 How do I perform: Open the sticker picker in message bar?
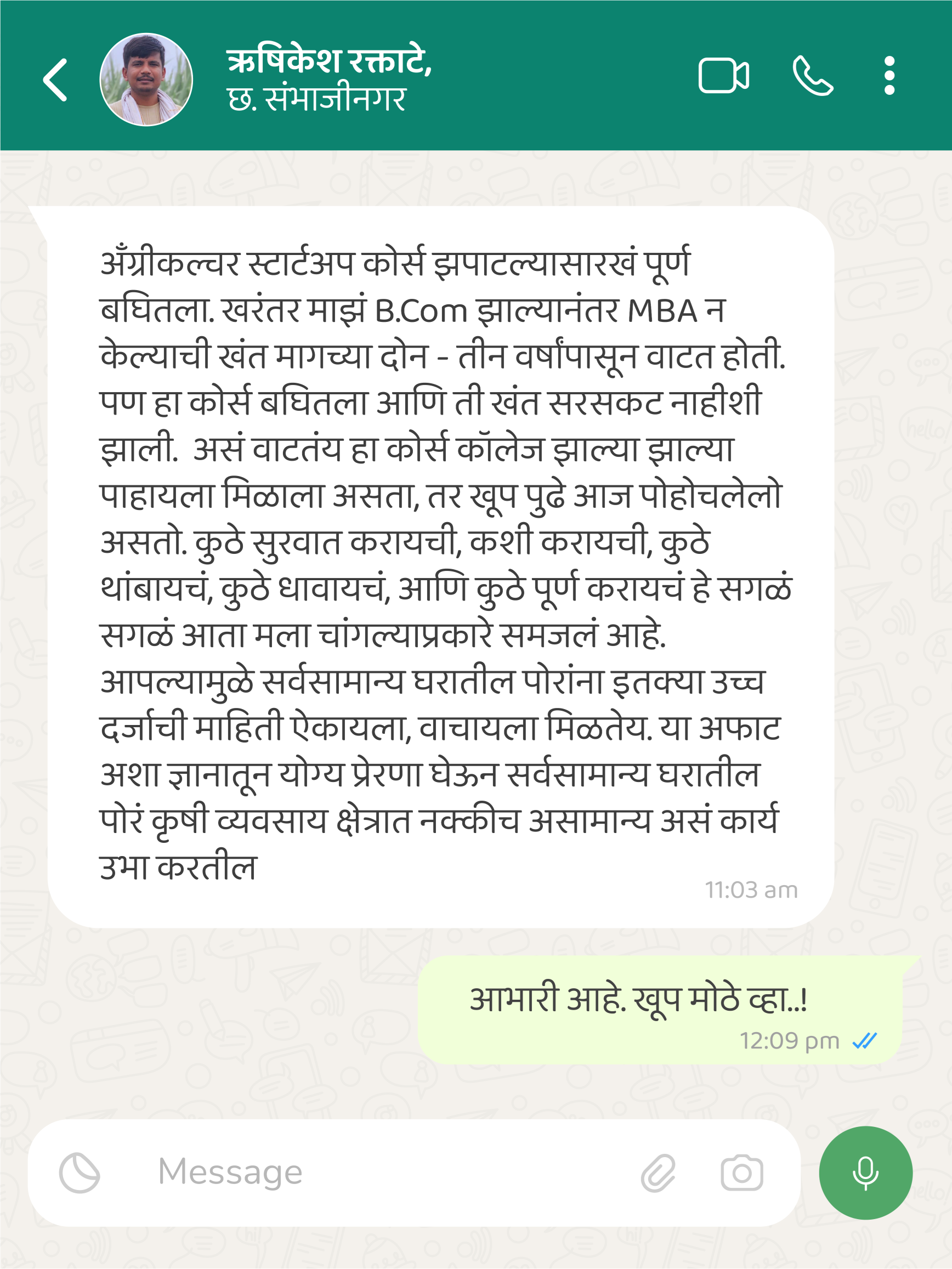[x=80, y=1172]
